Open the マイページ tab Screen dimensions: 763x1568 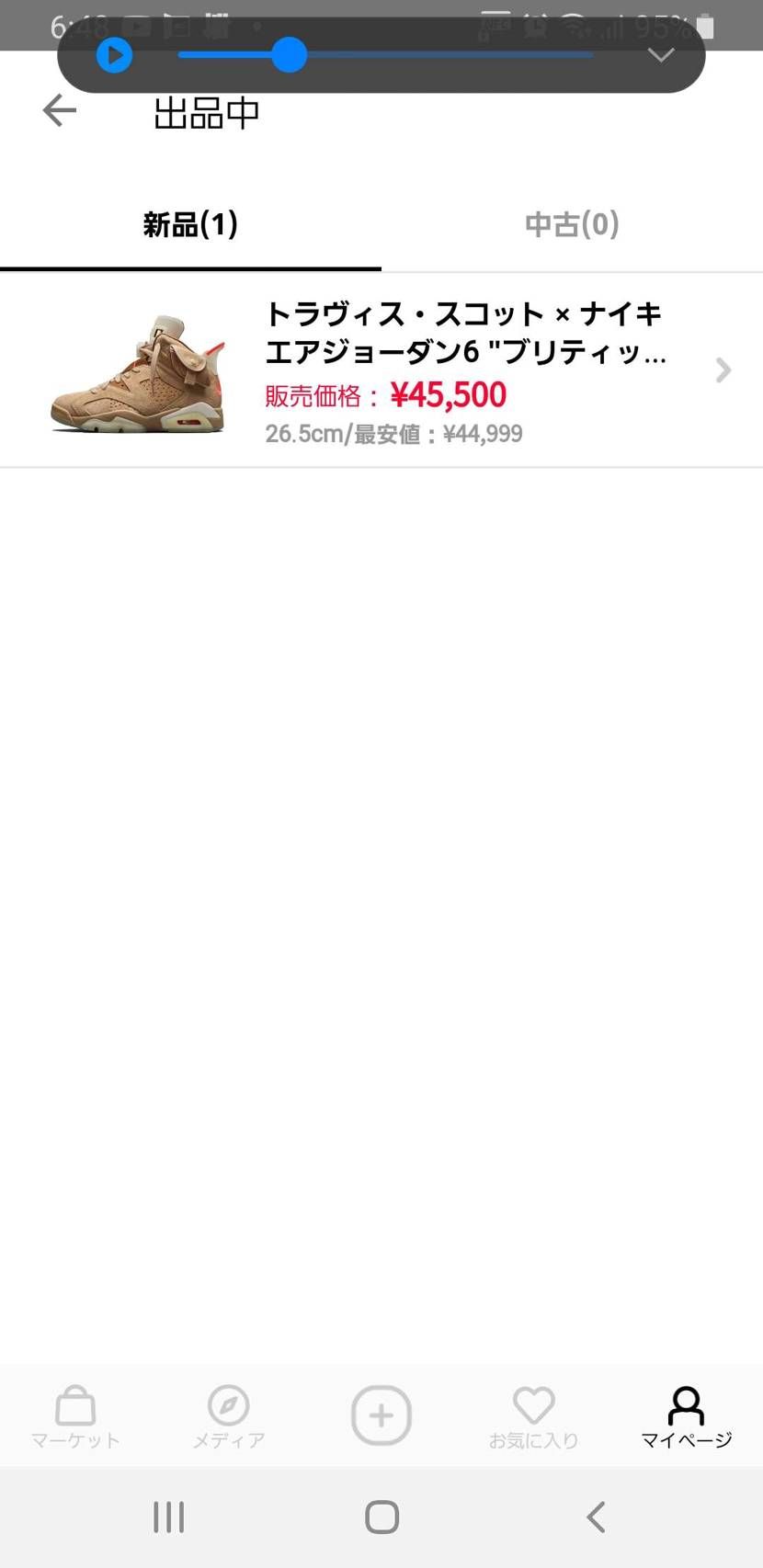pos(686,1415)
